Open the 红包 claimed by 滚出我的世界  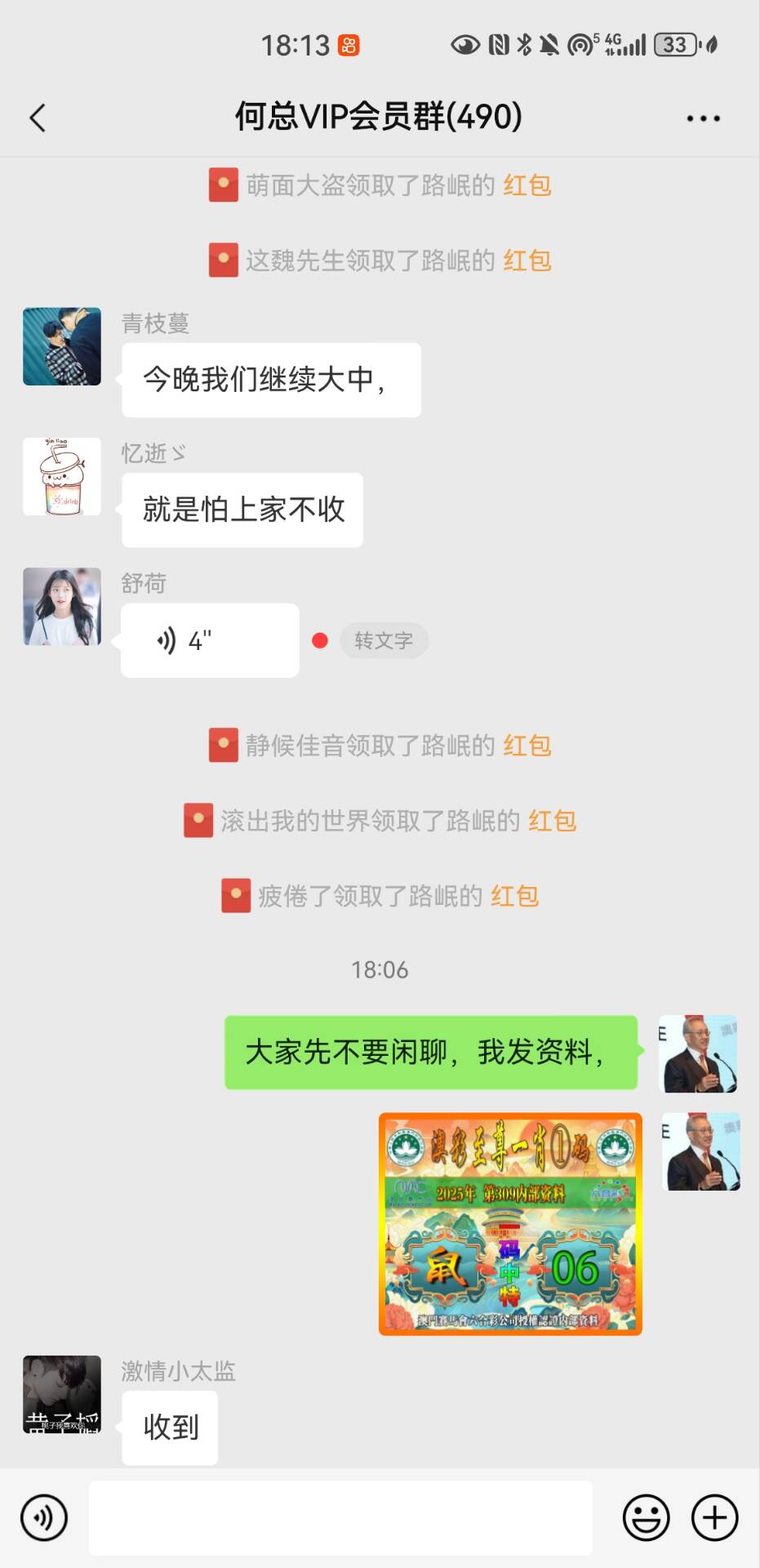[x=552, y=821]
